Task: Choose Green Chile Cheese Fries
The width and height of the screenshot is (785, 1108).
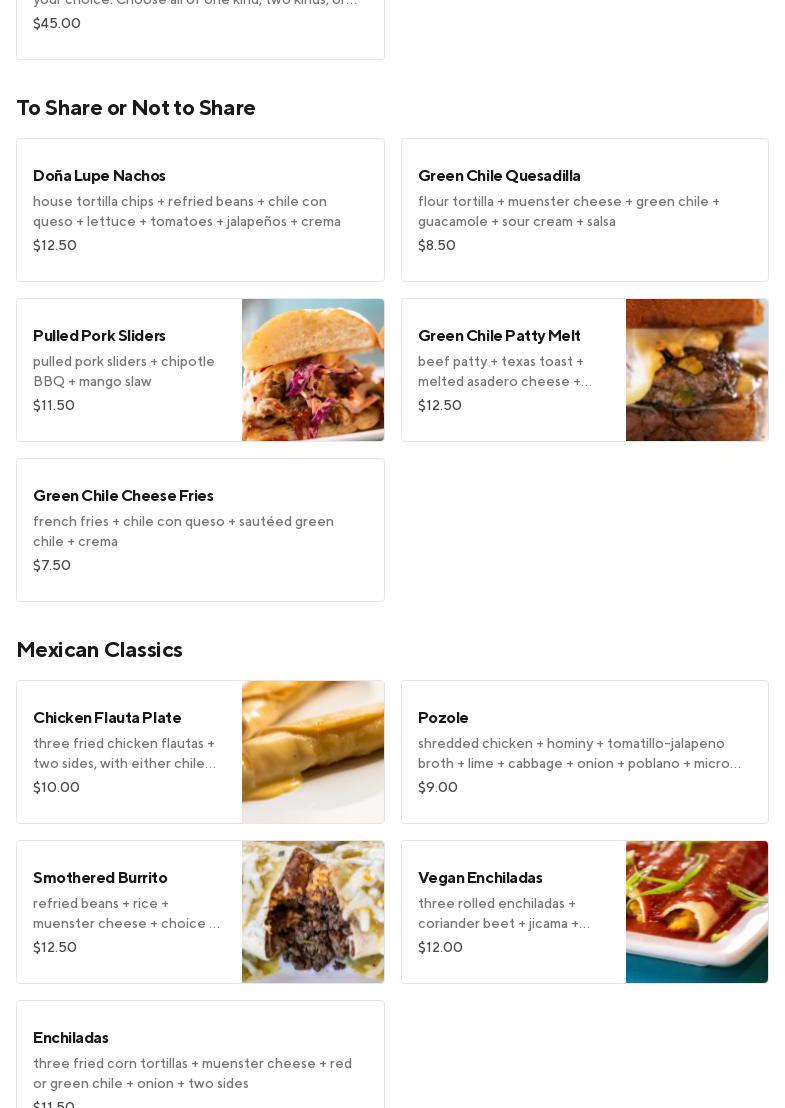Action: 200,530
